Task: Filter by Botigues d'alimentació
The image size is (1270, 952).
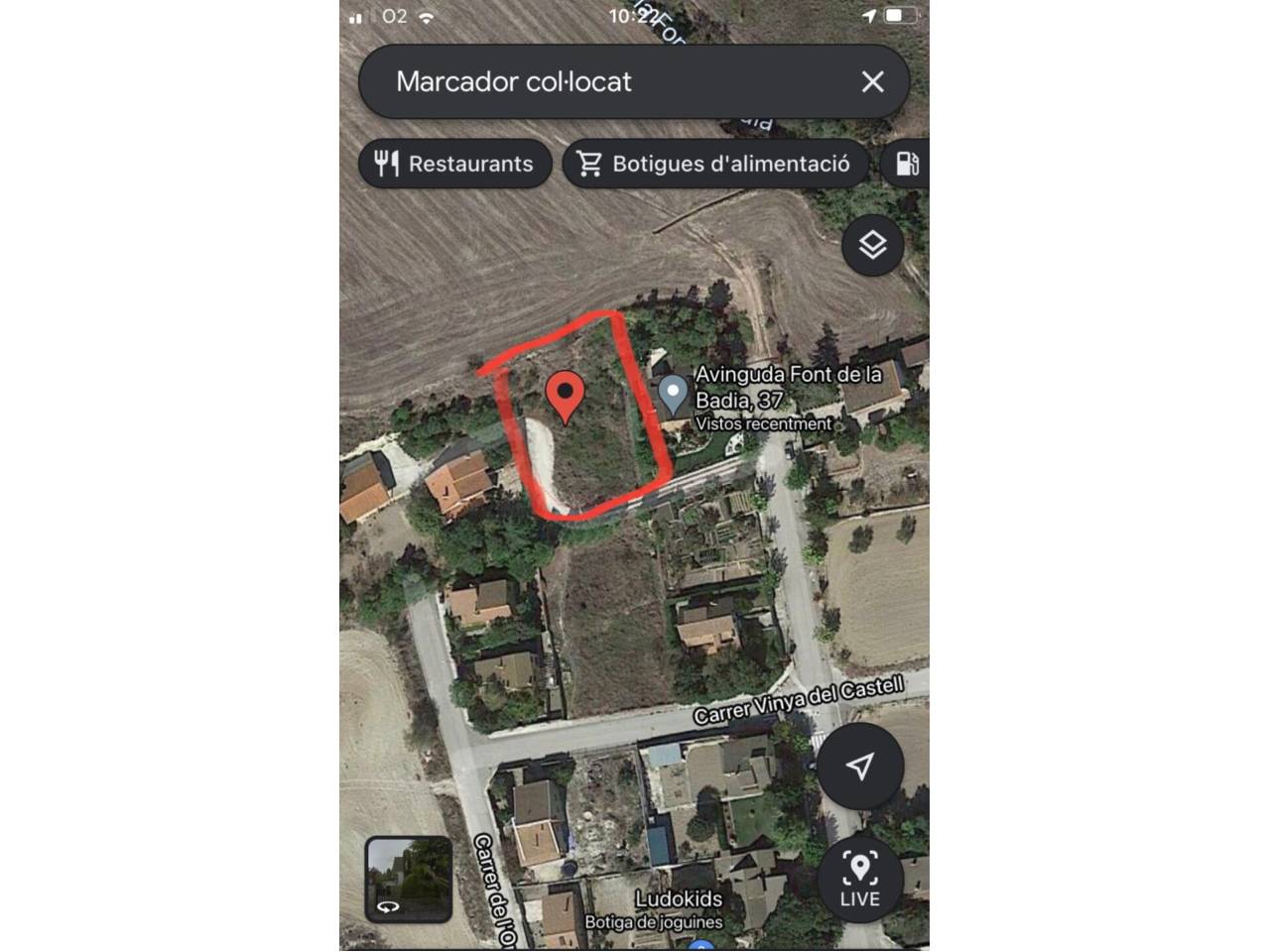Action: tap(714, 164)
